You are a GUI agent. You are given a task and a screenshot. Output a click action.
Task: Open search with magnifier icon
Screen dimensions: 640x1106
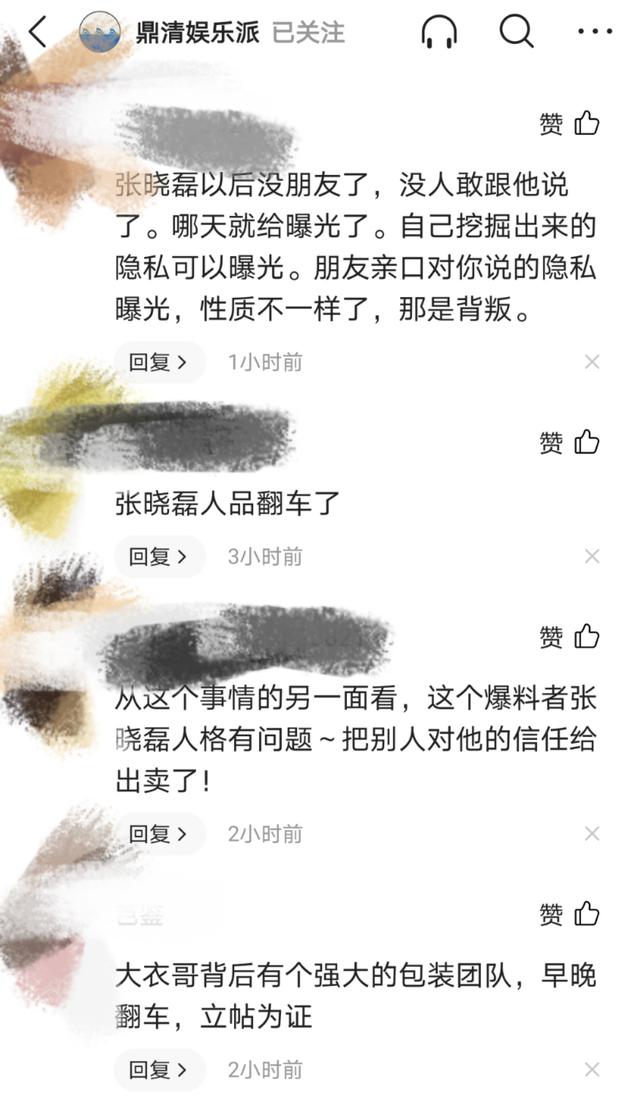[516, 33]
